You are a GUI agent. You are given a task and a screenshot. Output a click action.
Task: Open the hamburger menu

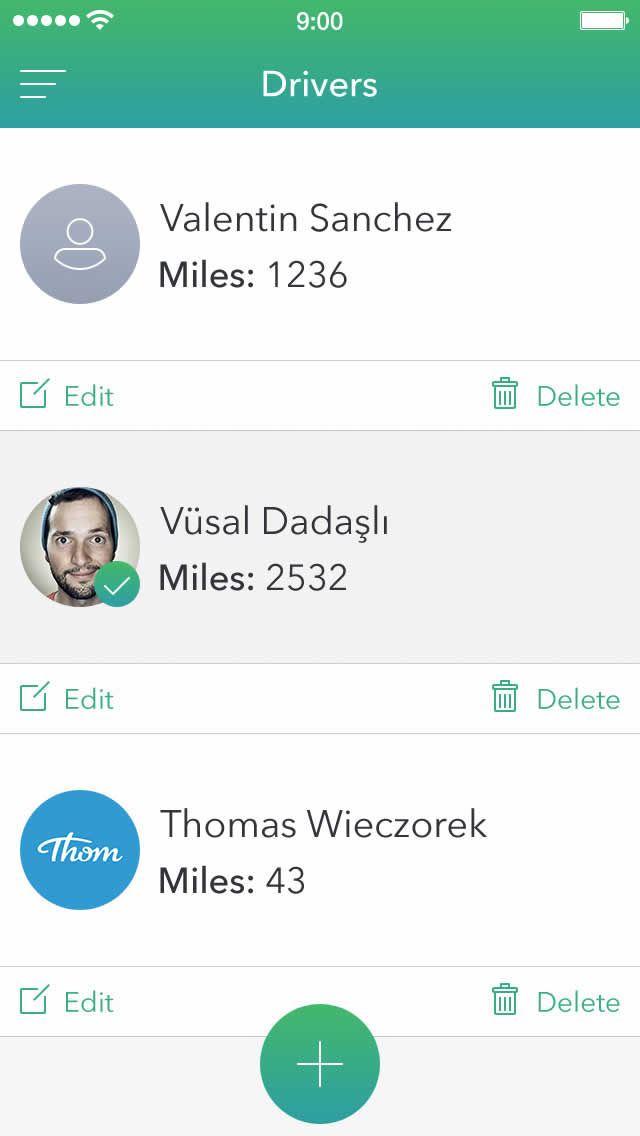(x=42, y=84)
